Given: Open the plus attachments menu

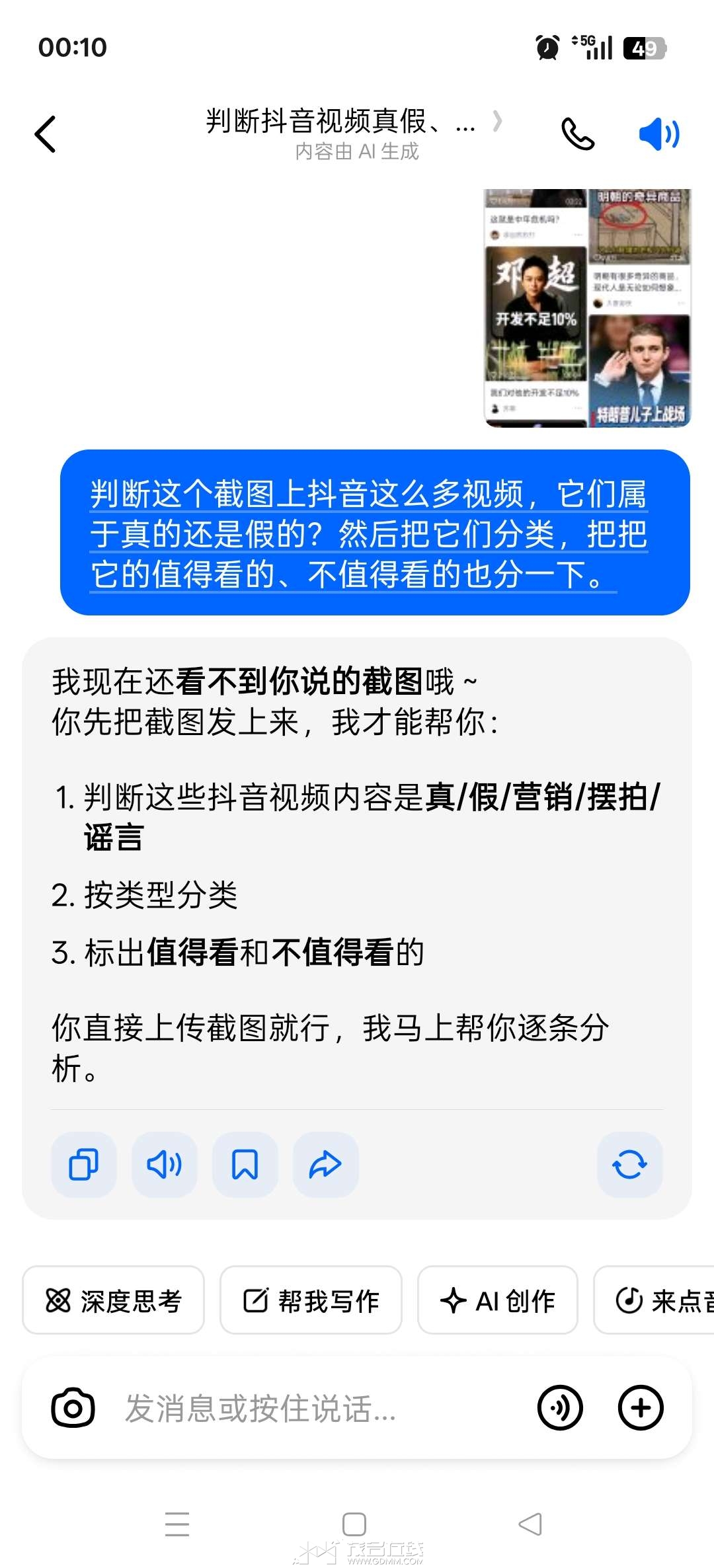Looking at the screenshot, I should pyautogui.click(x=640, y=1407).
